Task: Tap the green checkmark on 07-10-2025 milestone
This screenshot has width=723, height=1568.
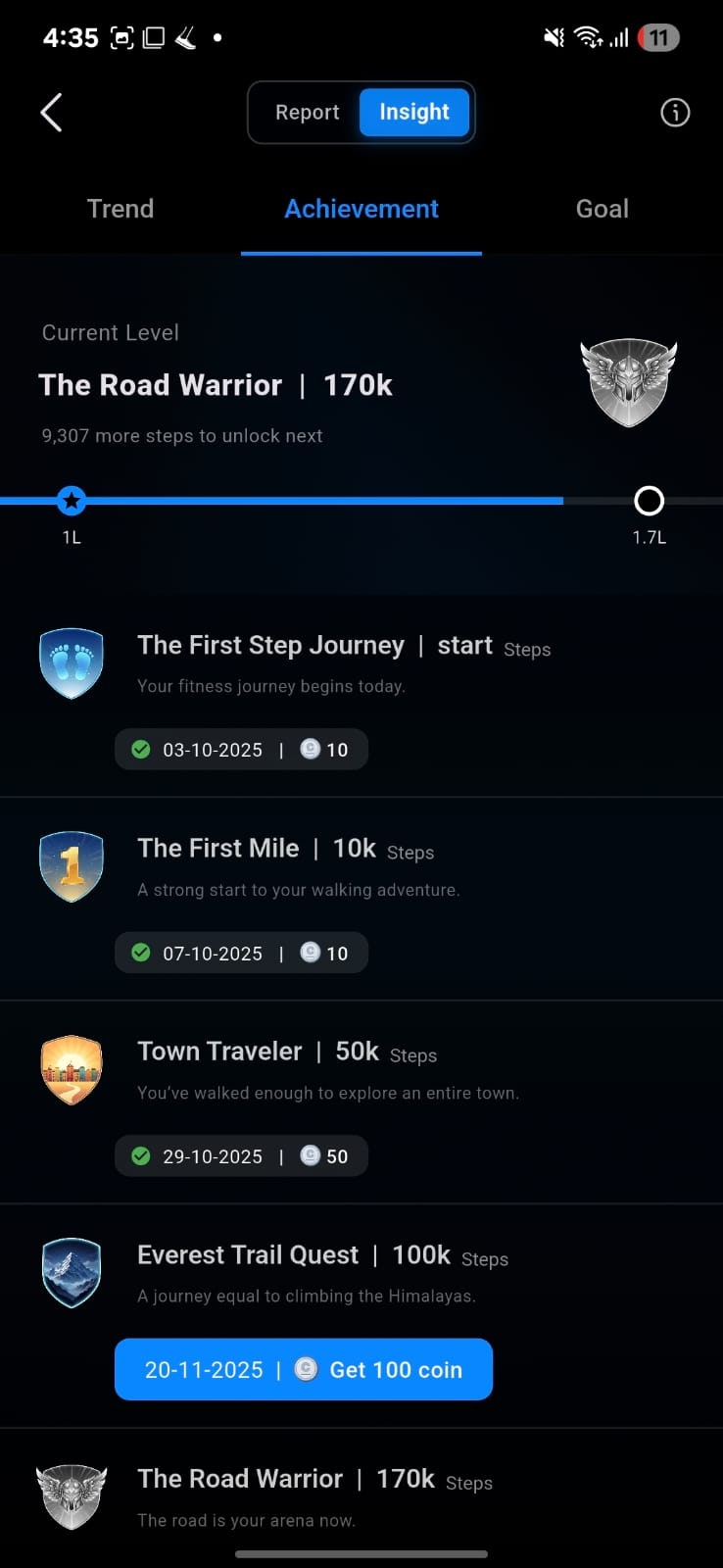Action: (x=140, y=952)
